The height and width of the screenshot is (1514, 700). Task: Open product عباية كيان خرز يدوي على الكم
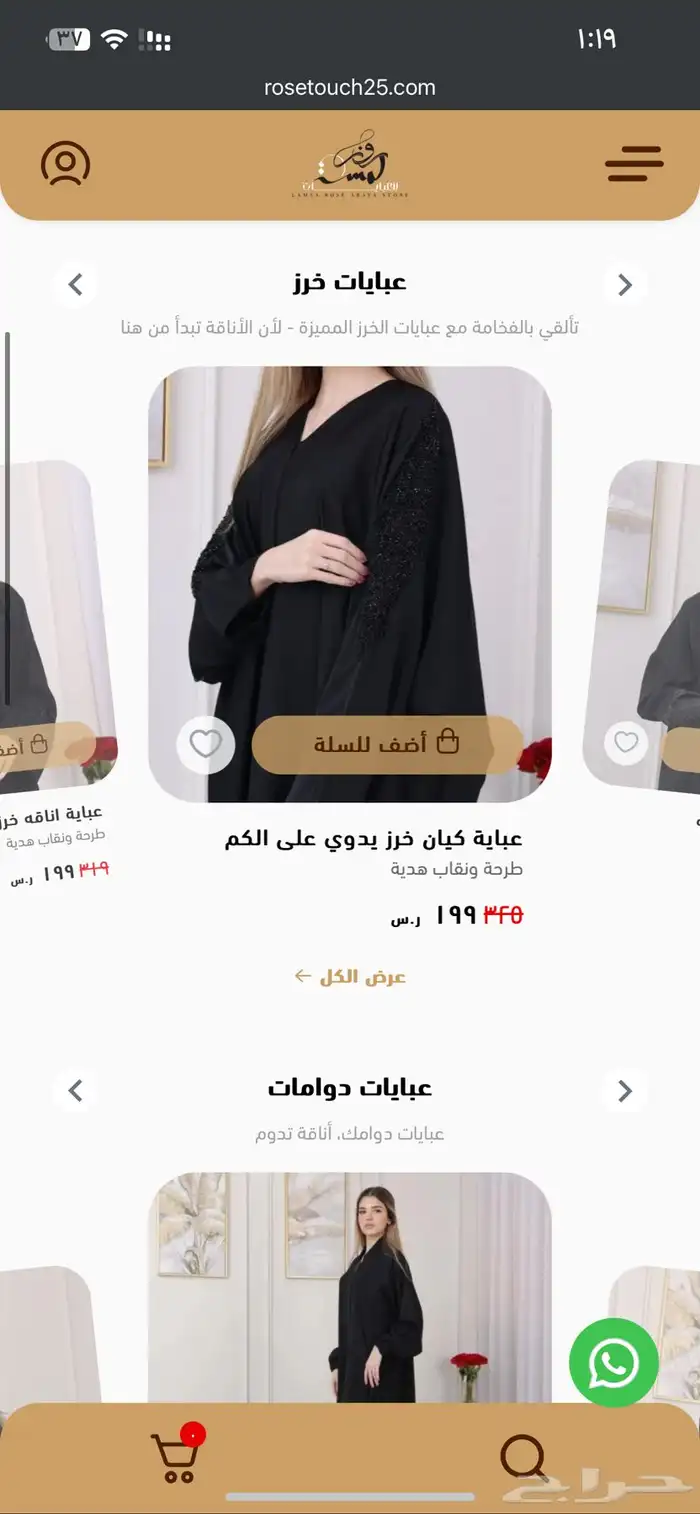373,838
